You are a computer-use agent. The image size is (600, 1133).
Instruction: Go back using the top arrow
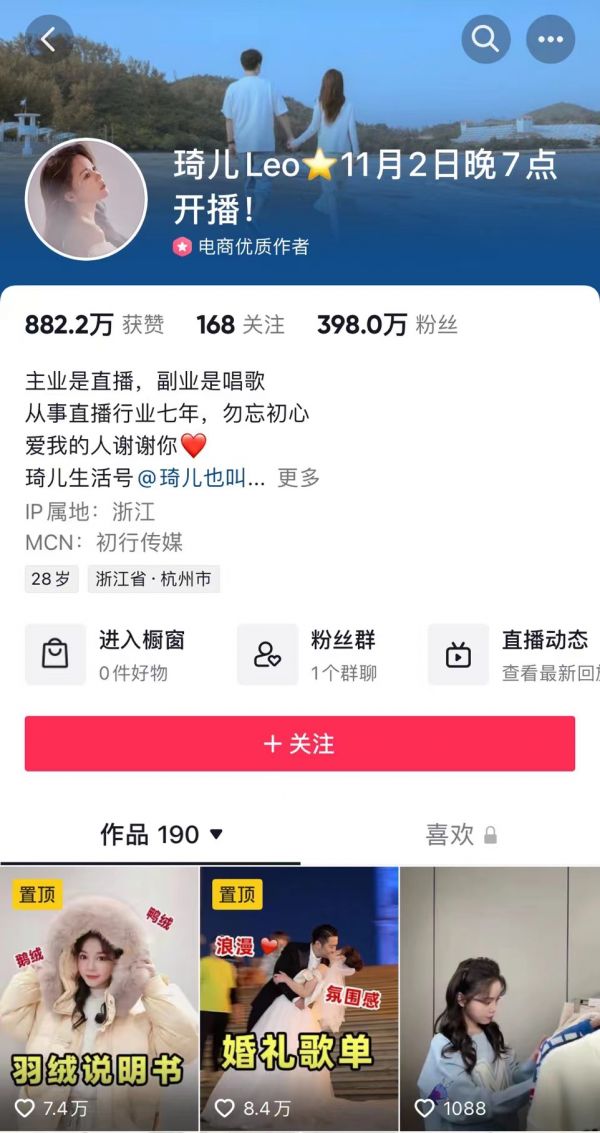pos(48,40)
